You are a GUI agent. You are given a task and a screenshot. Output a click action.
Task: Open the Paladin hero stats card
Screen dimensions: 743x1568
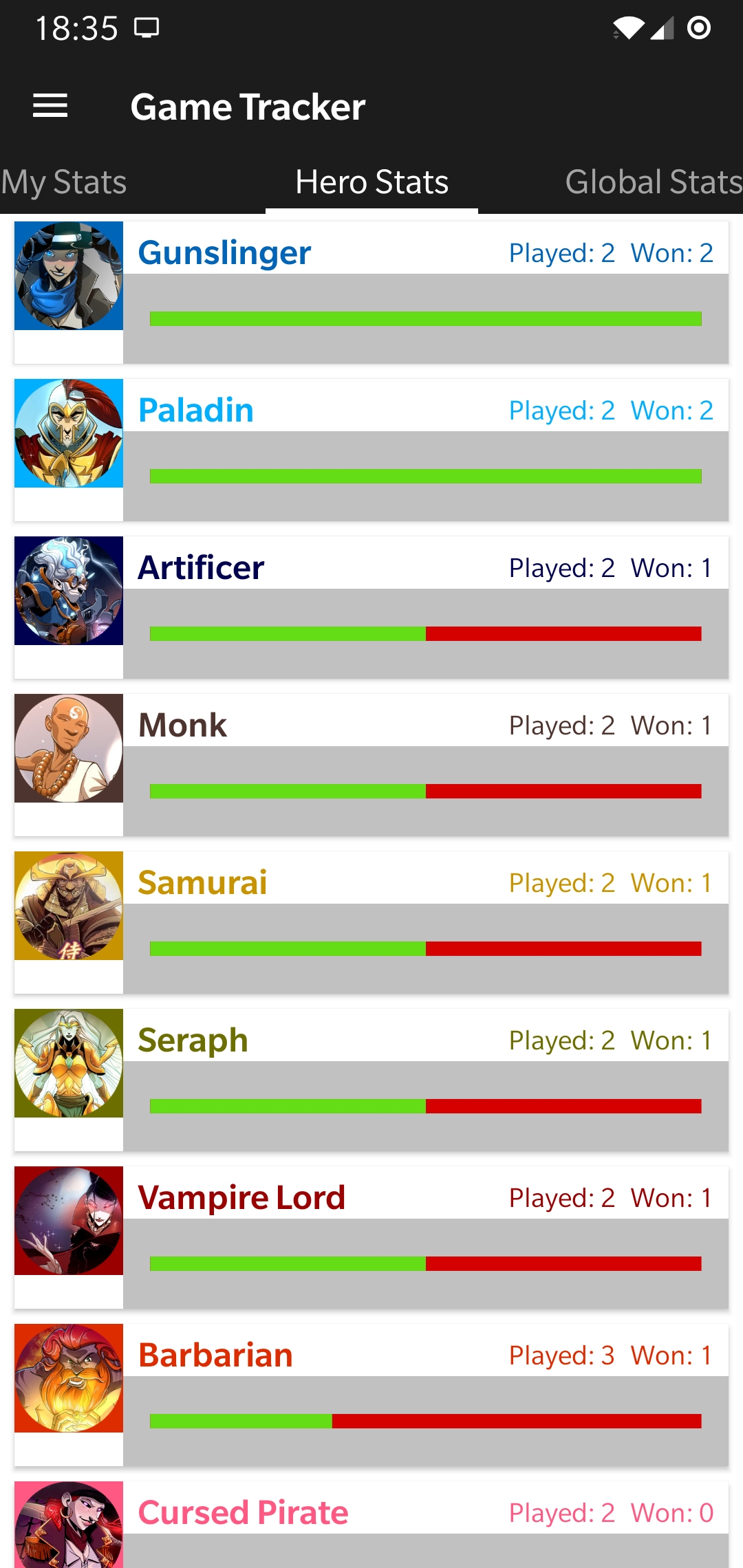coord(371,450)
